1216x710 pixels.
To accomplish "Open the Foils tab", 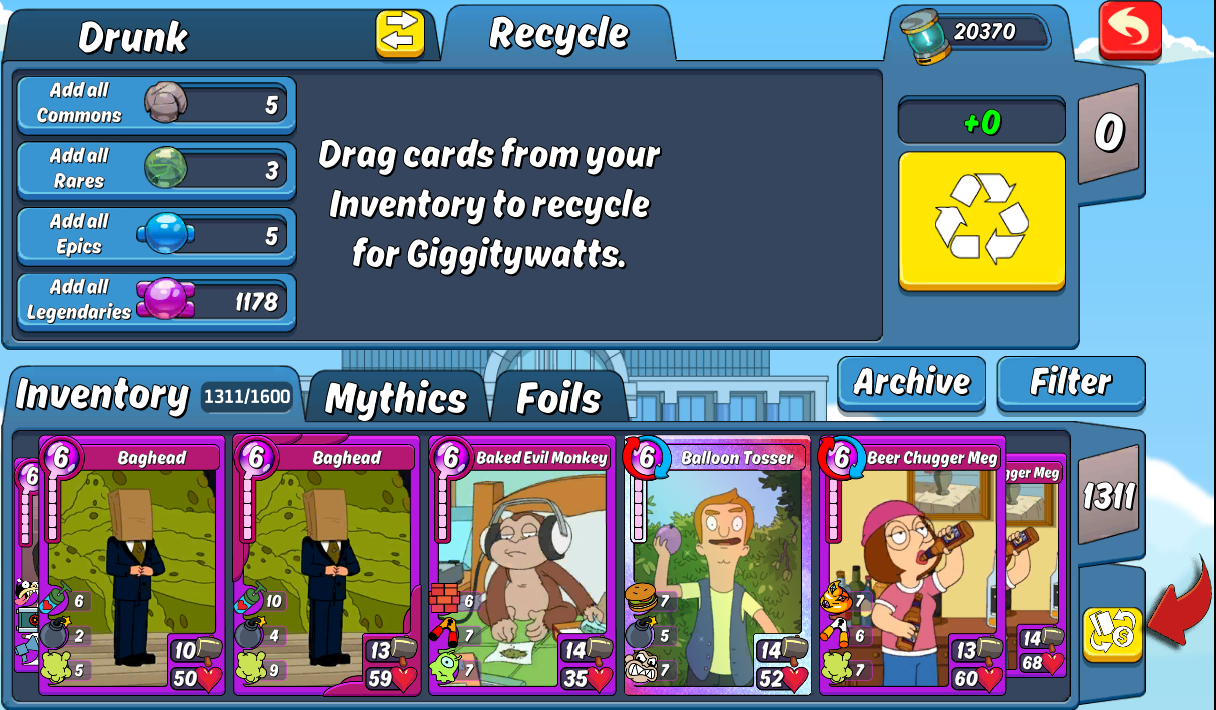I will (x=558, y=398).
